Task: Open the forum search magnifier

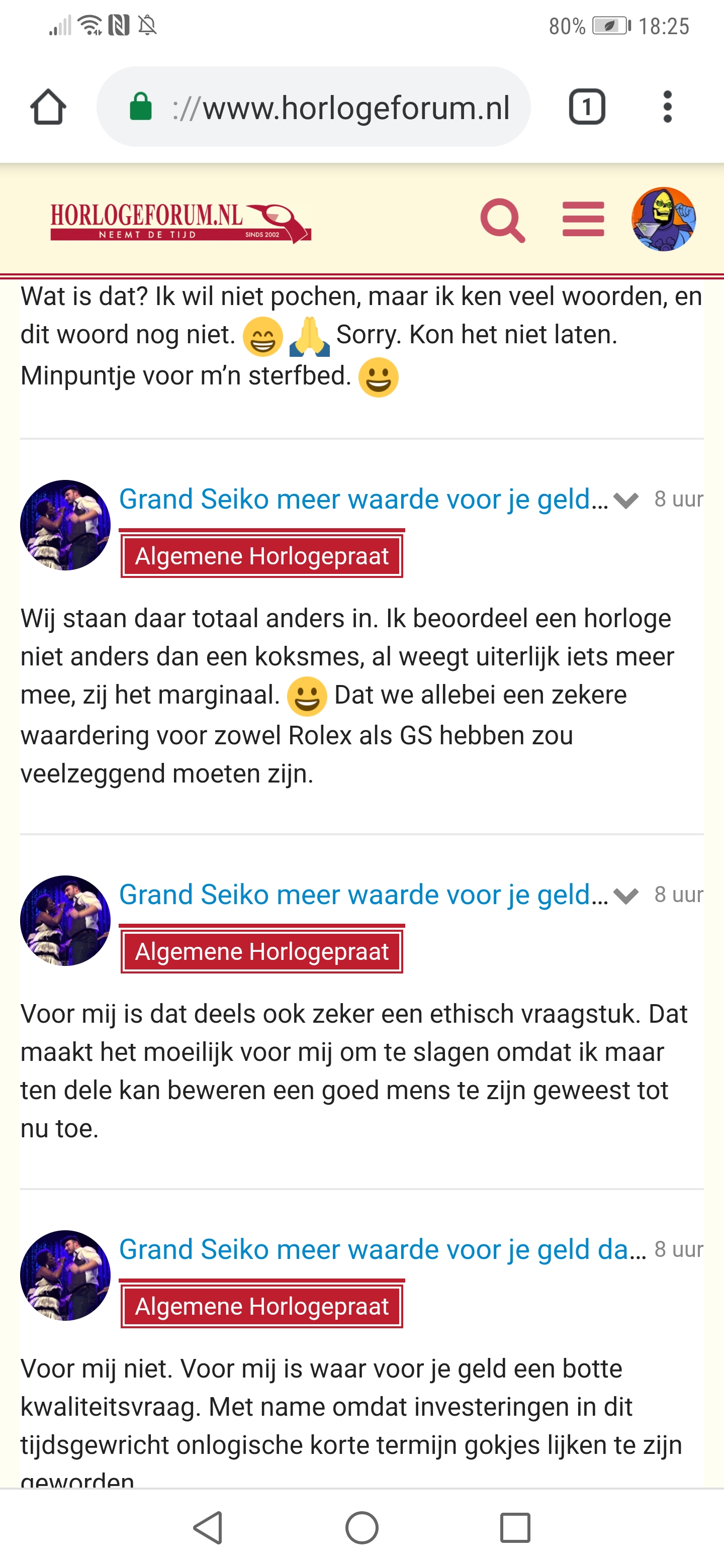Action: click(x=502, y=220)
